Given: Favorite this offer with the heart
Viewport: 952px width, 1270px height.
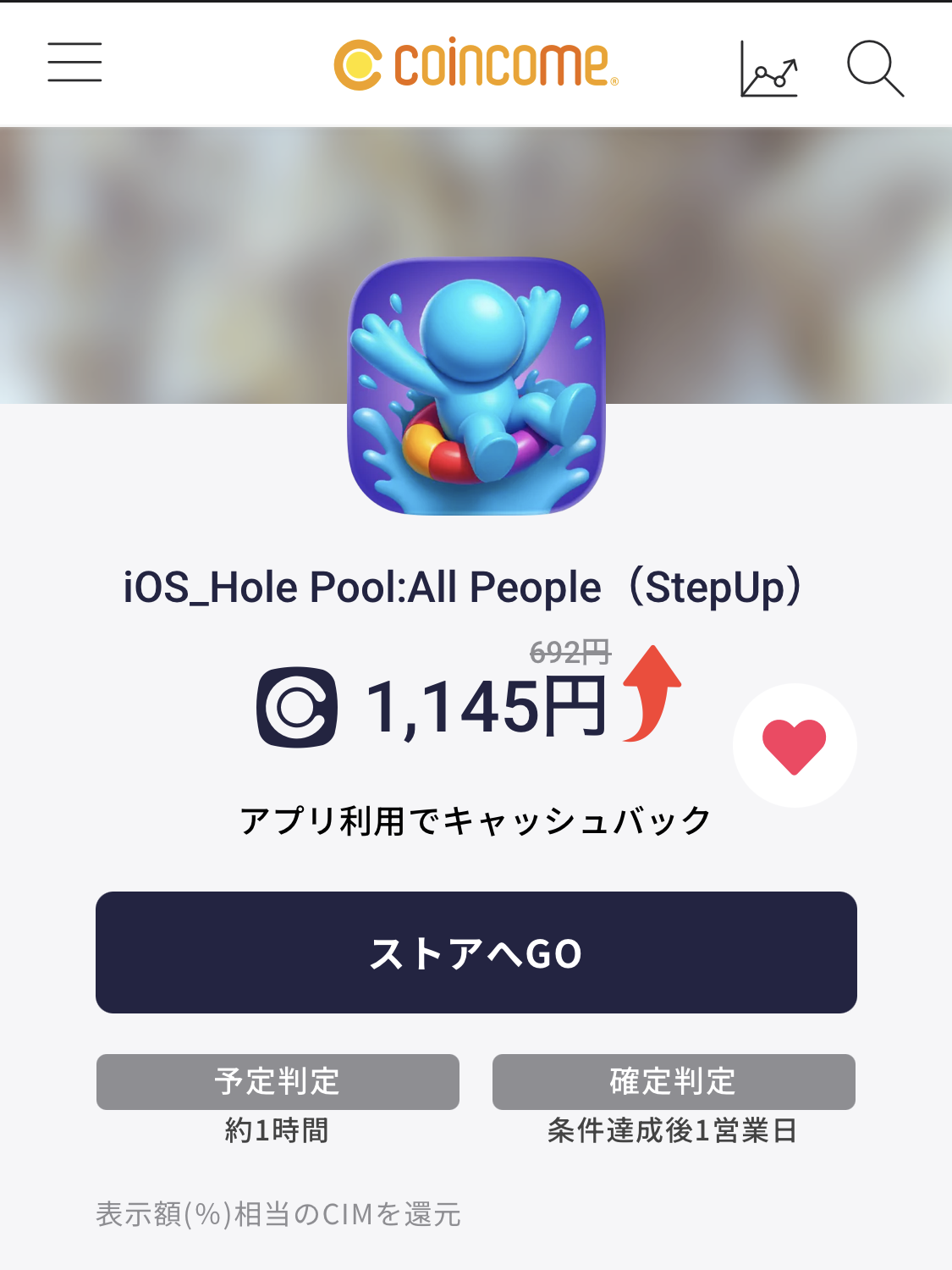Looking at the screenshot, I should pos(794,745).
